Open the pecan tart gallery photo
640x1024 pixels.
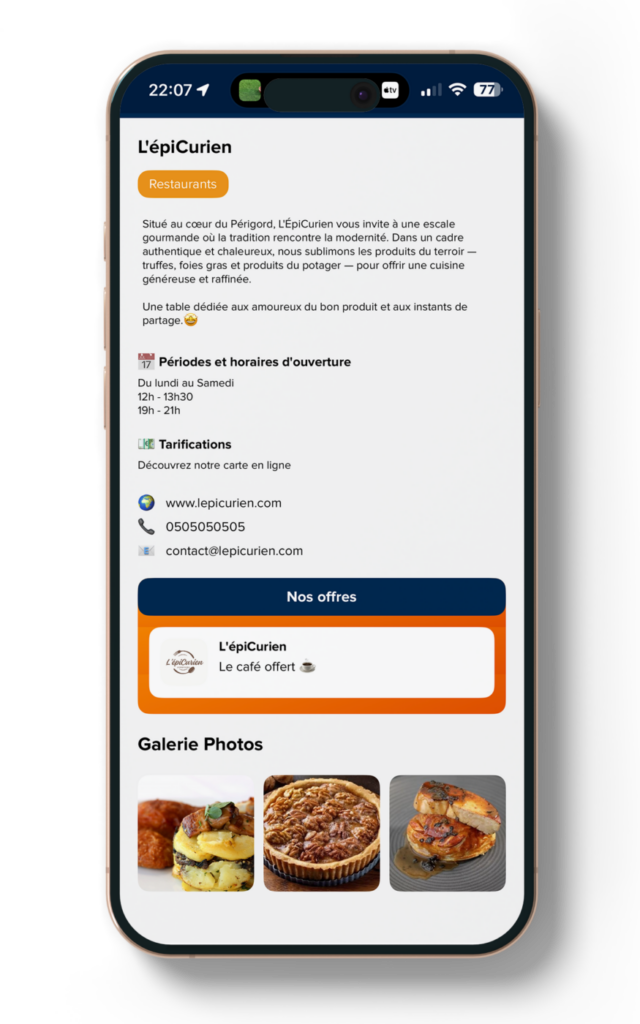click(x=321, y=833)
